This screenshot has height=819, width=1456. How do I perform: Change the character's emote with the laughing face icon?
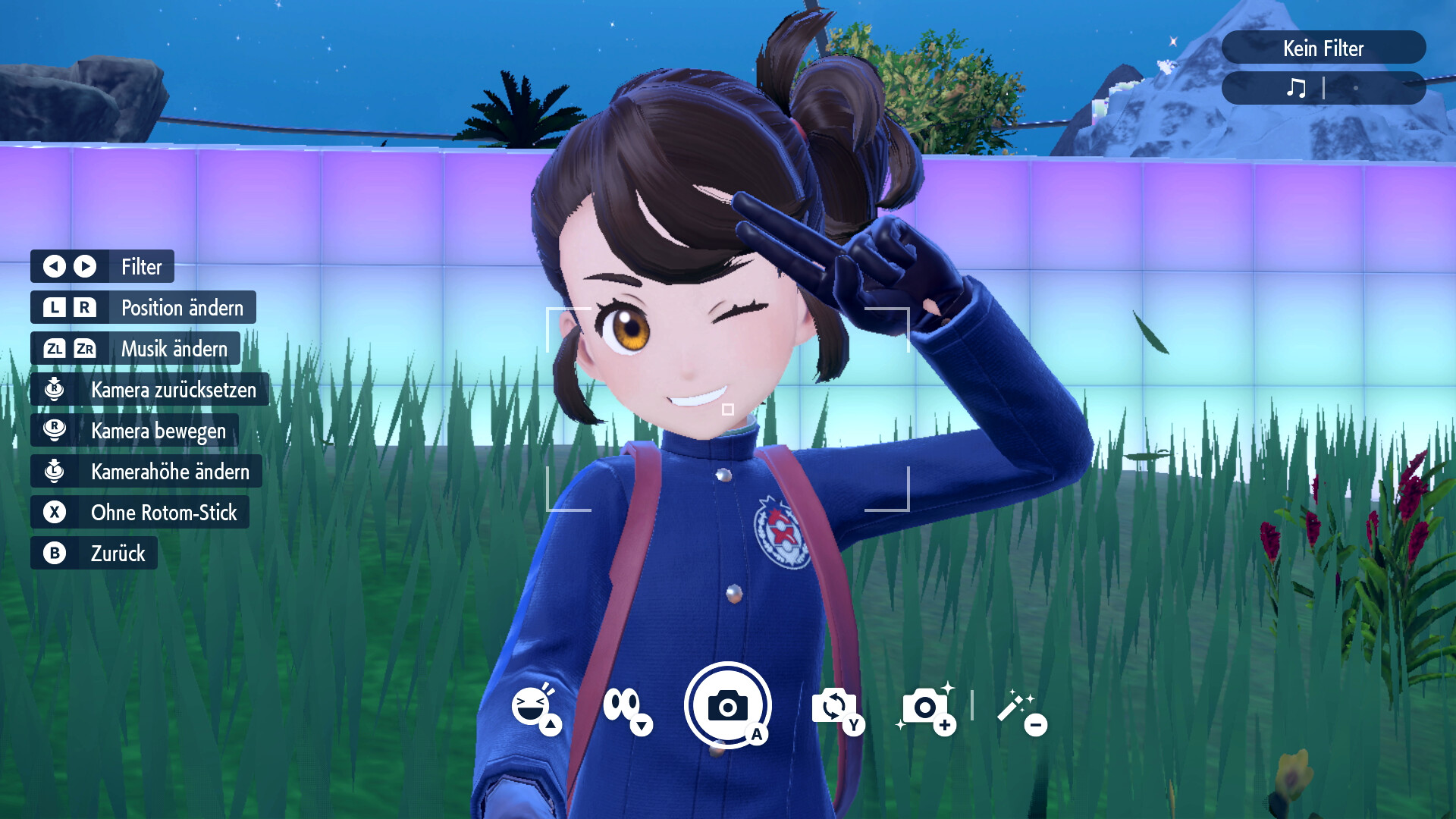point(533,708)
